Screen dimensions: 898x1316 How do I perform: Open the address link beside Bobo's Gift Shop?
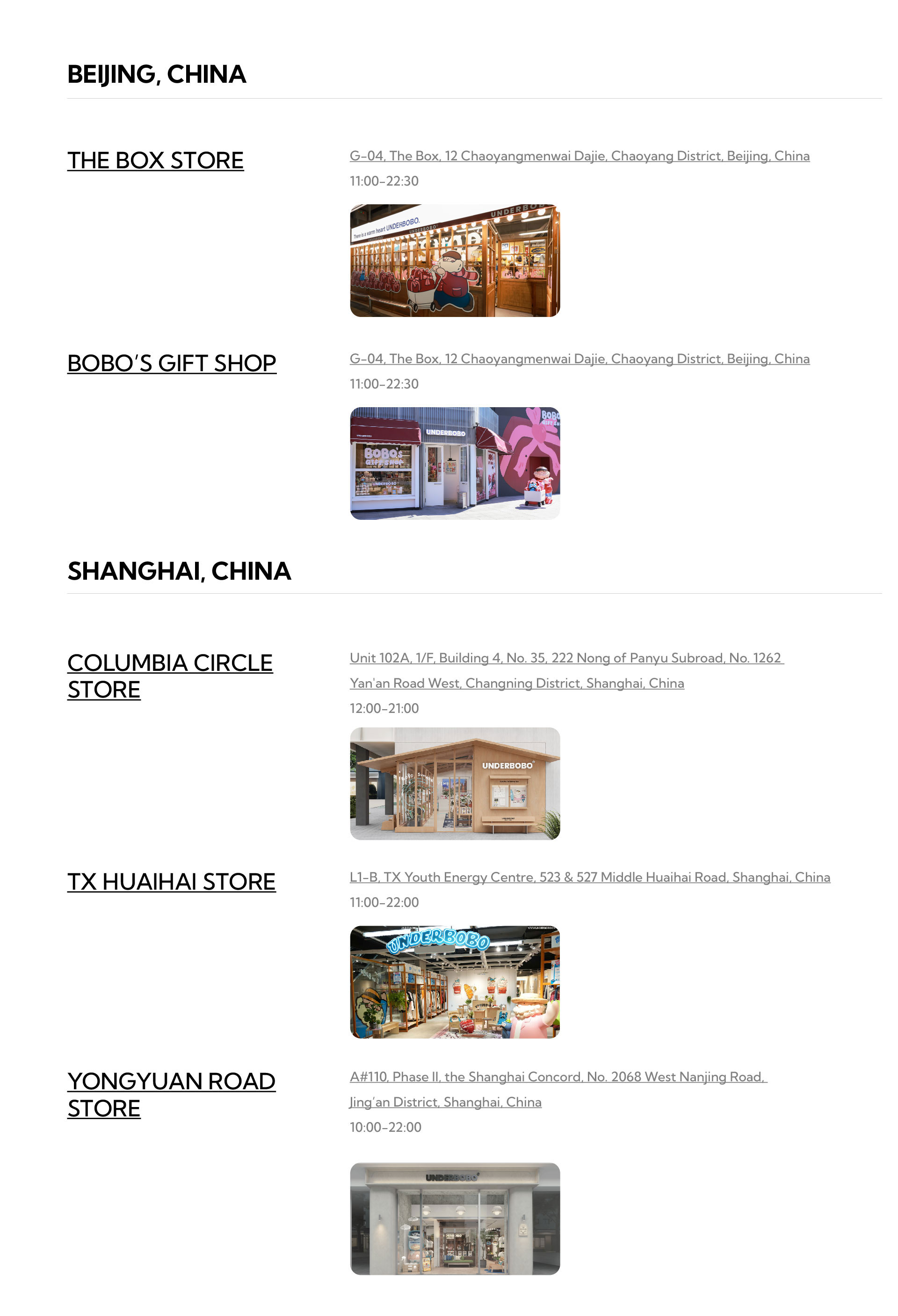click(579, 359)
